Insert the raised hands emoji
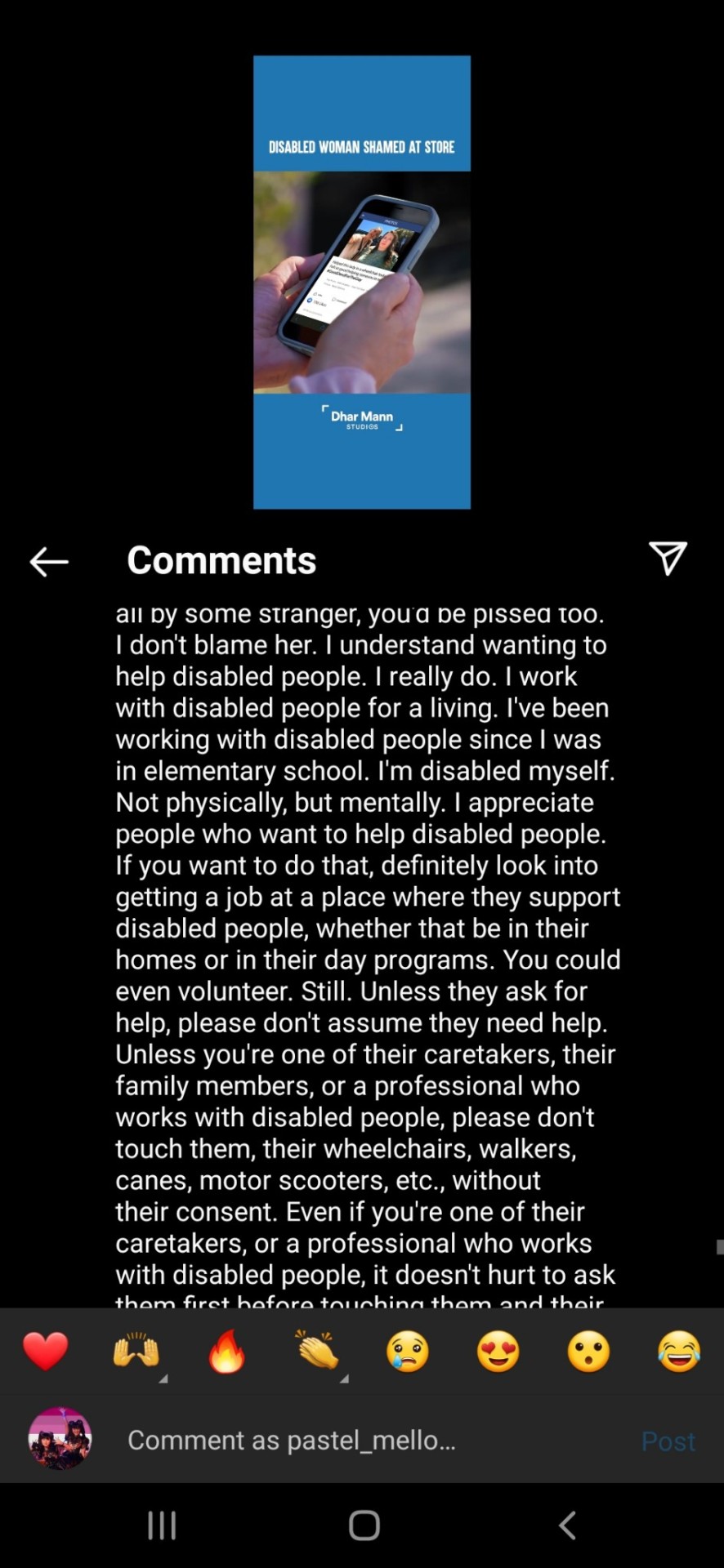 (x=136, y=1351)
